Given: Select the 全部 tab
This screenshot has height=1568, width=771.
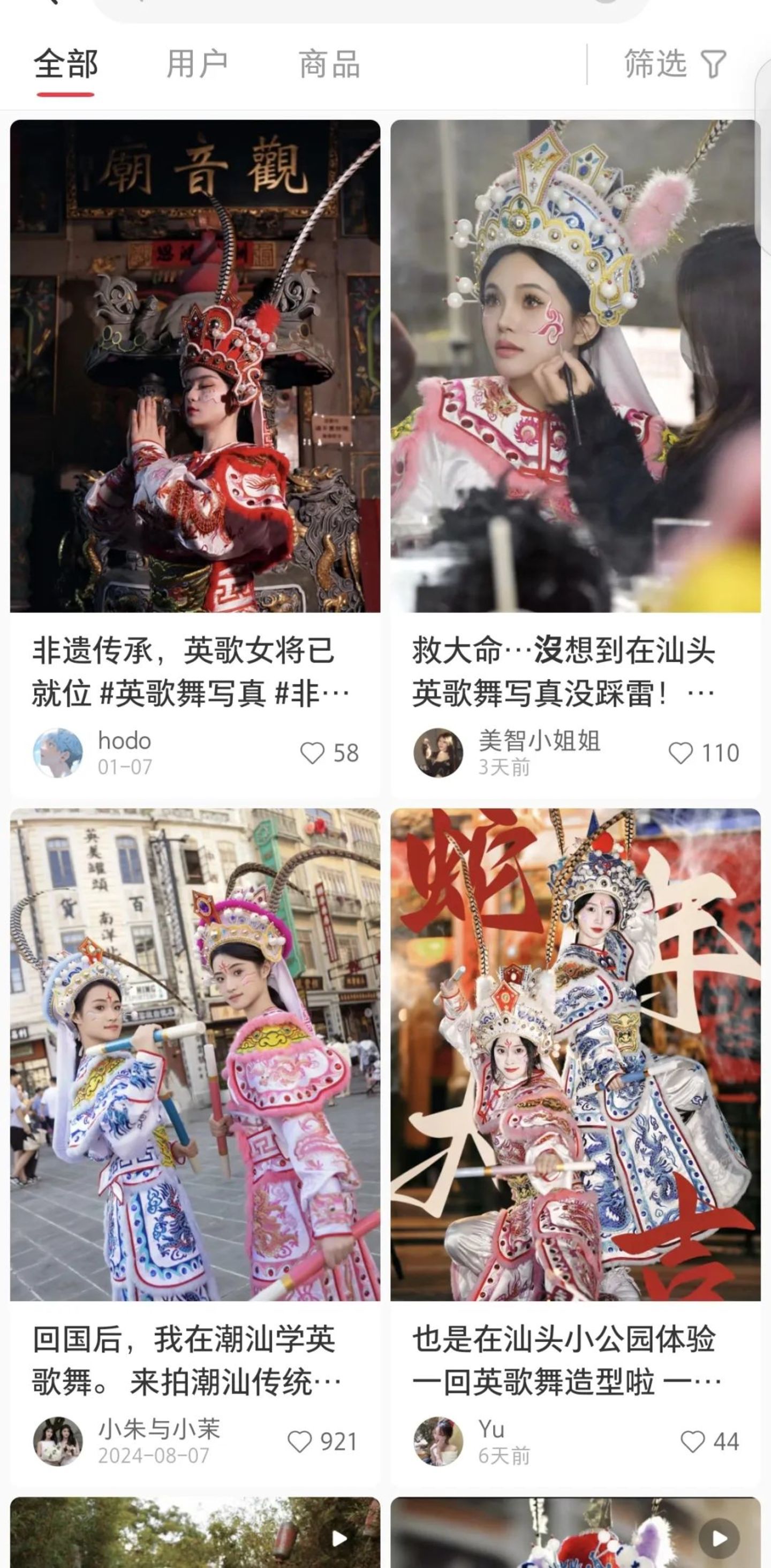Looking at the screenshot, I should tap(65, 64).
